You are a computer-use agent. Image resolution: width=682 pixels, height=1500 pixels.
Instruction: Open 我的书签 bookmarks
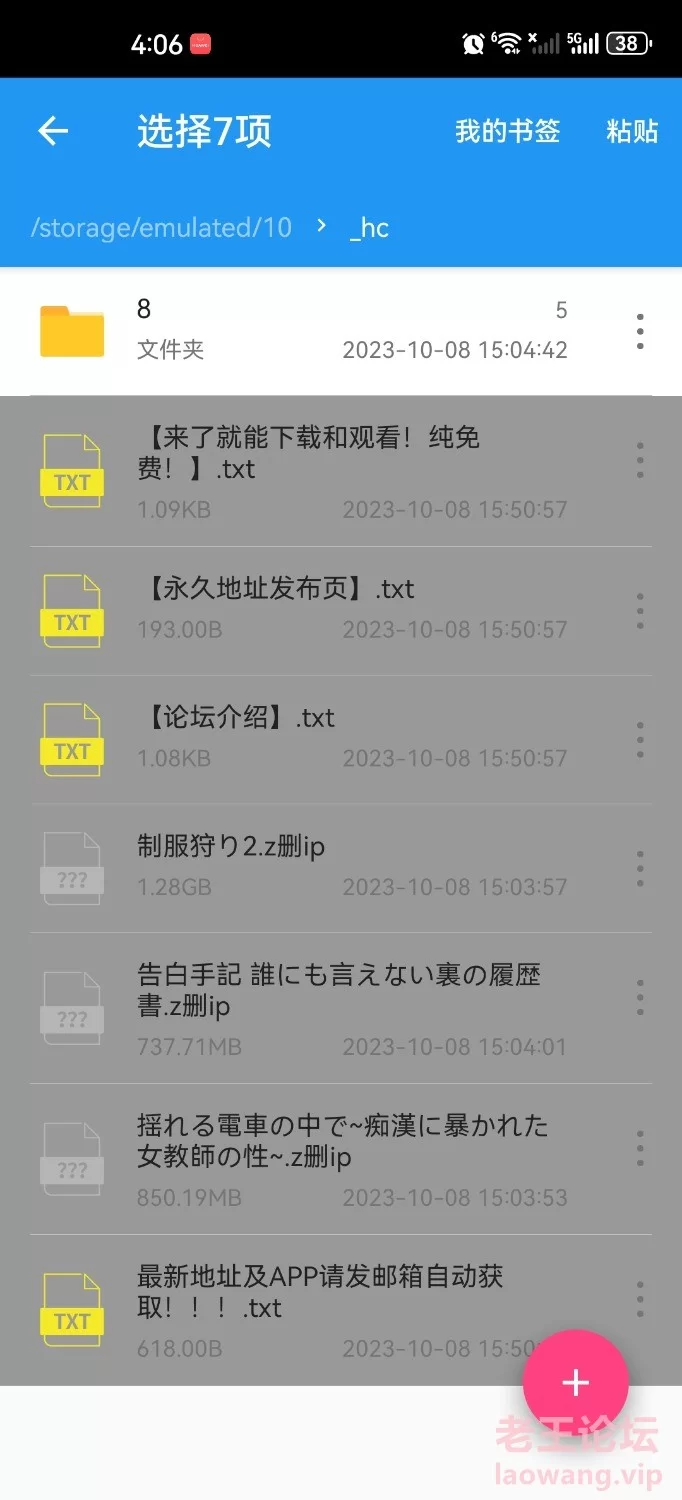click(507, 131)
